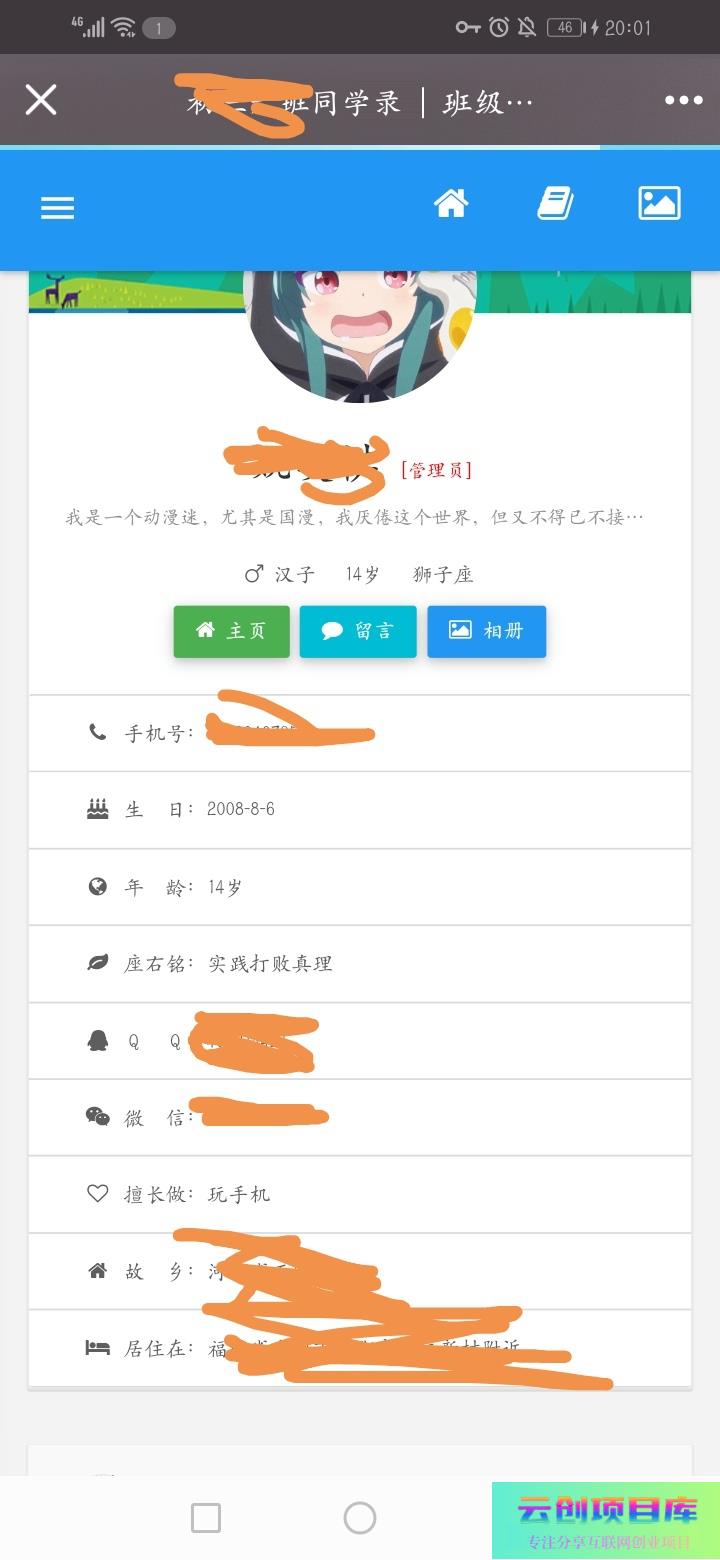Close the class directory page
The image size is (720, 1560).
tap(41, 100)
